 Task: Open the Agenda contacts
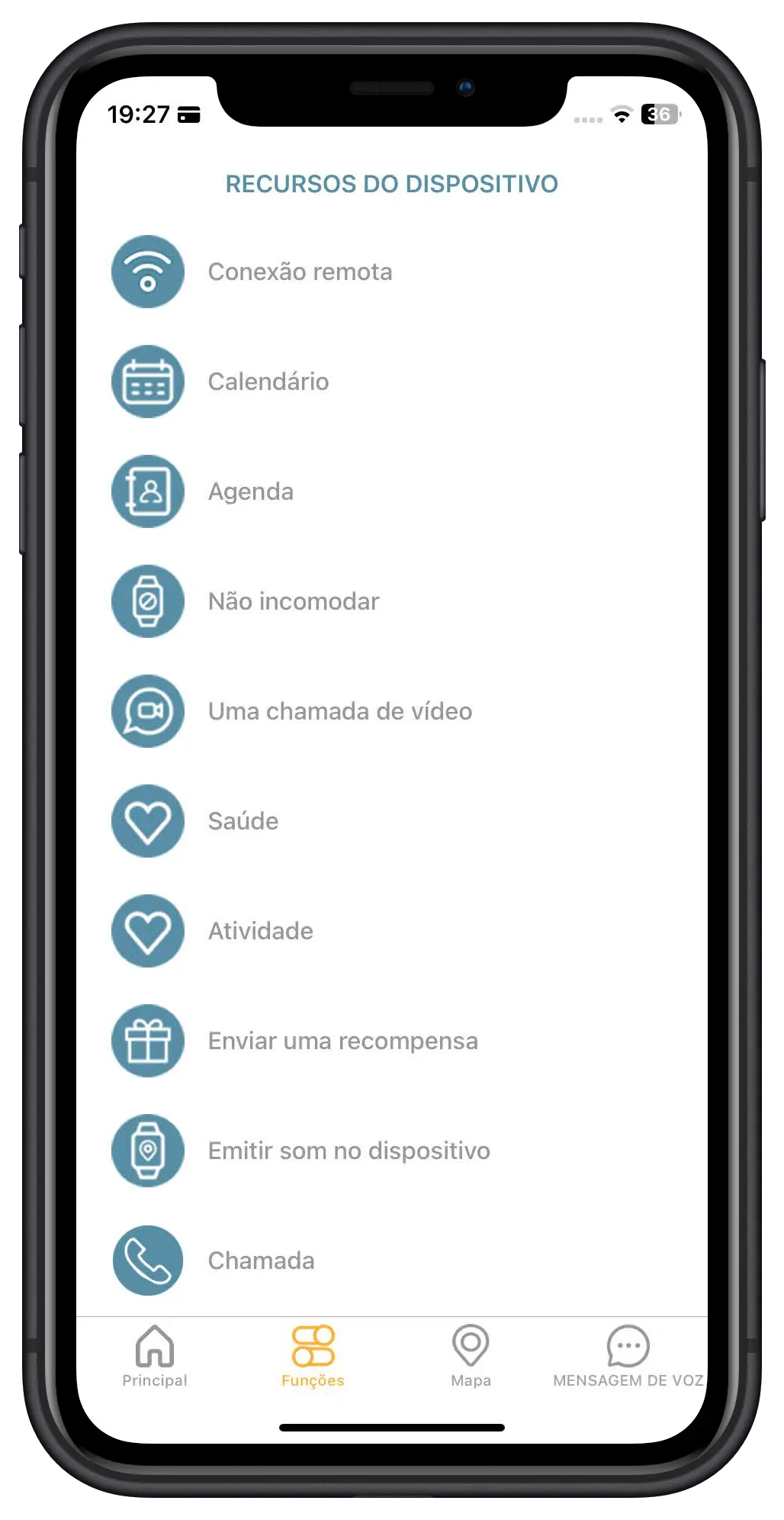pos(251,491)
